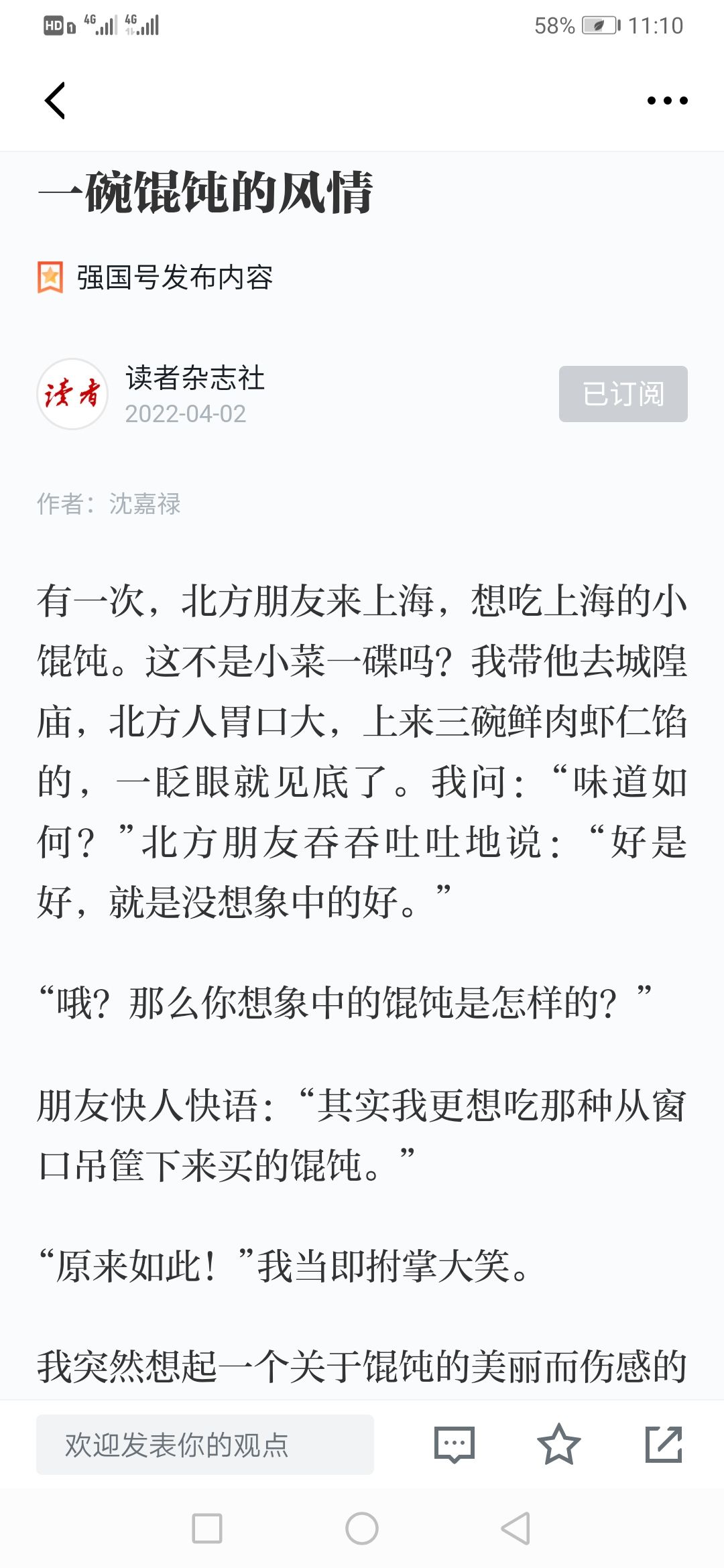Tap the 欢迎发表你的观点 comment field
Image resolution: width=724 pixels, height=1568 pixels.
coord(205,1445)
